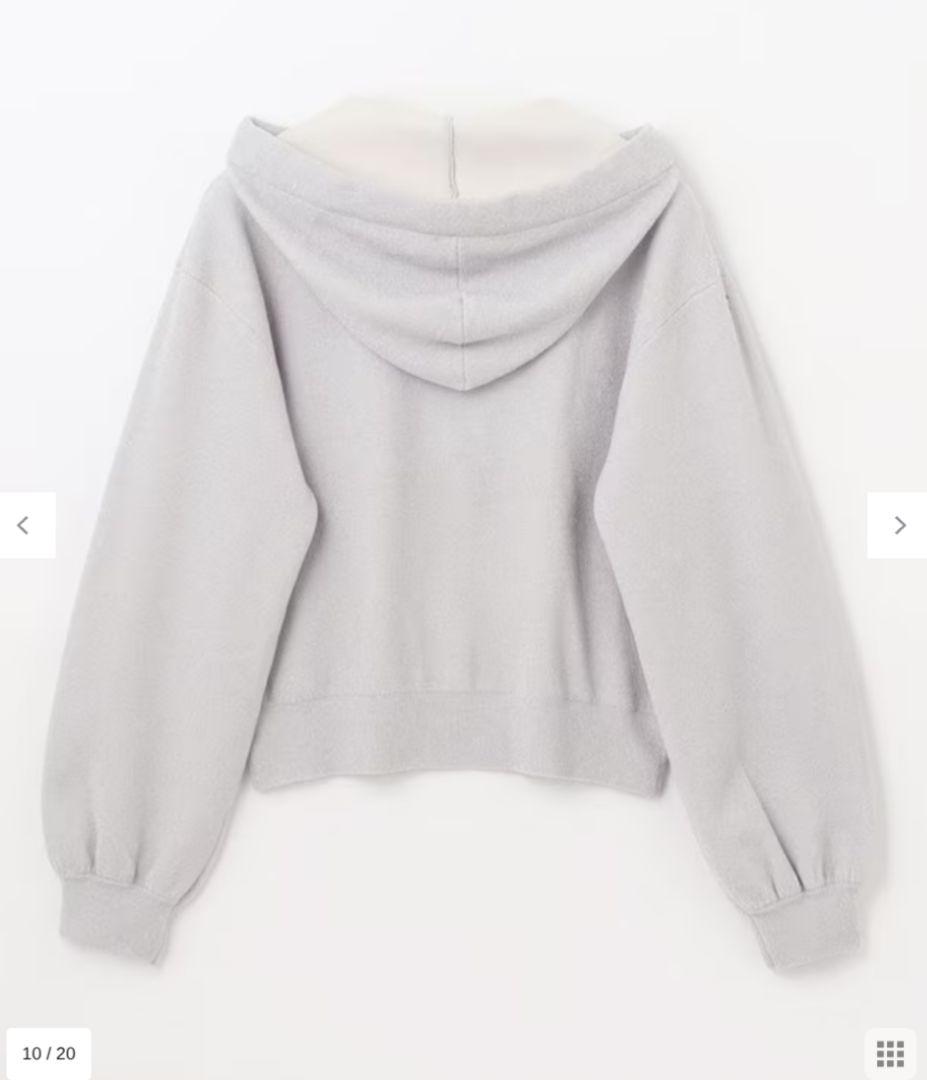This screenshot has height=1080, width=927.
Task: Open the image grid view
Action: [x=889, y=1053]
